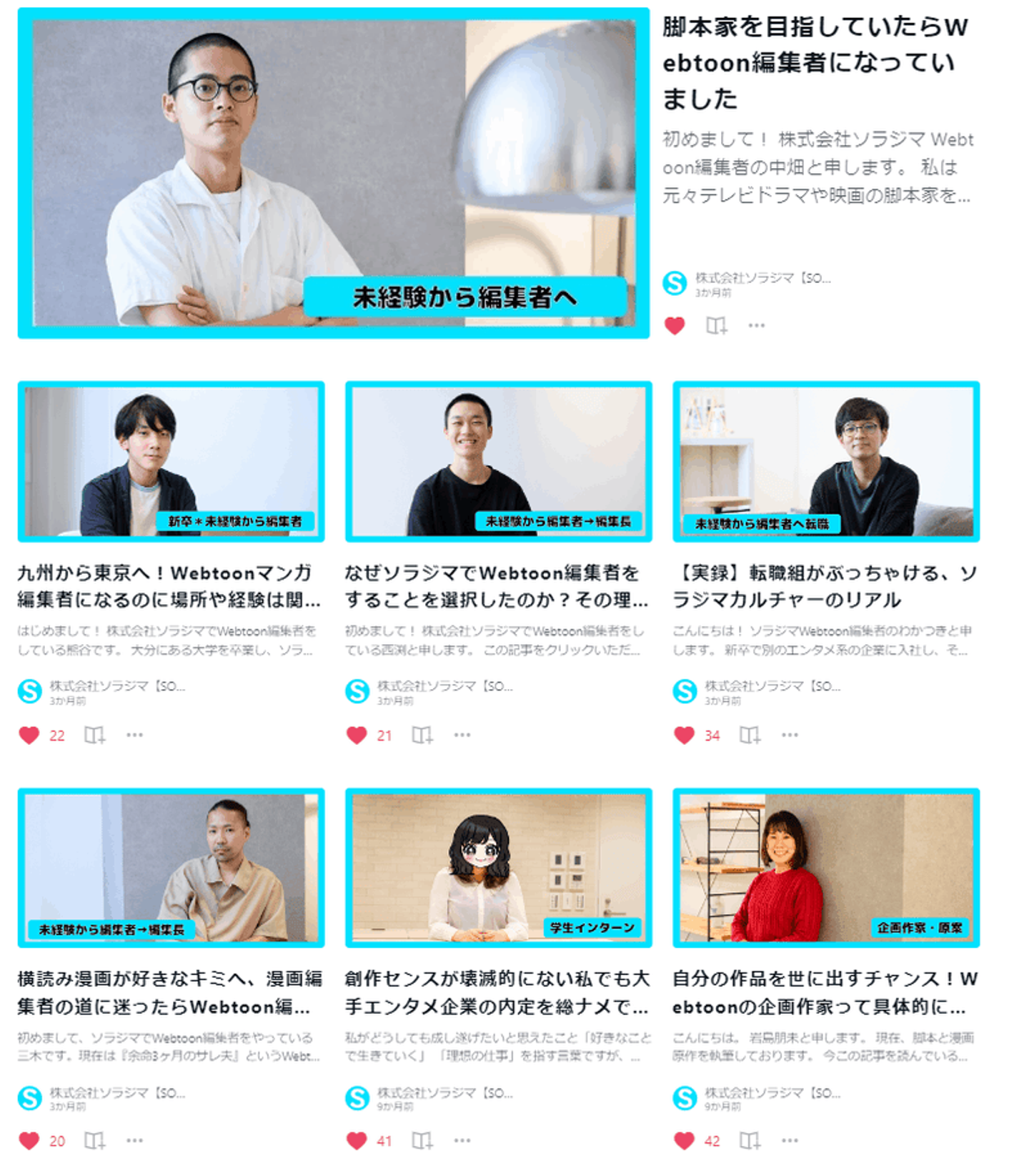Viewport: 1029px width, 1176px height.
Task: Like the 九州から東京へ article
Action: coord(29,736)
